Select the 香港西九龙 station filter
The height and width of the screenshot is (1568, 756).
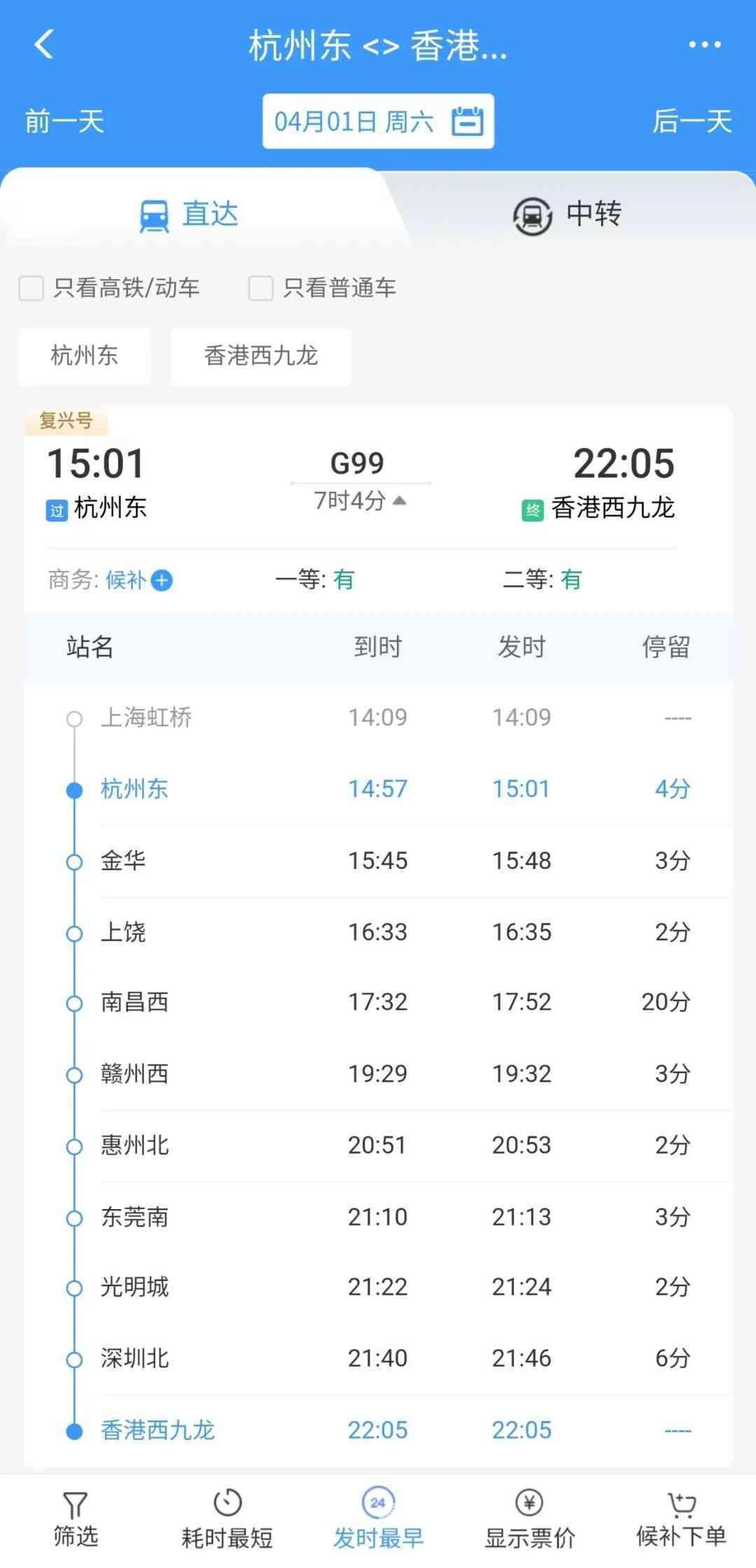click(260, 357)
